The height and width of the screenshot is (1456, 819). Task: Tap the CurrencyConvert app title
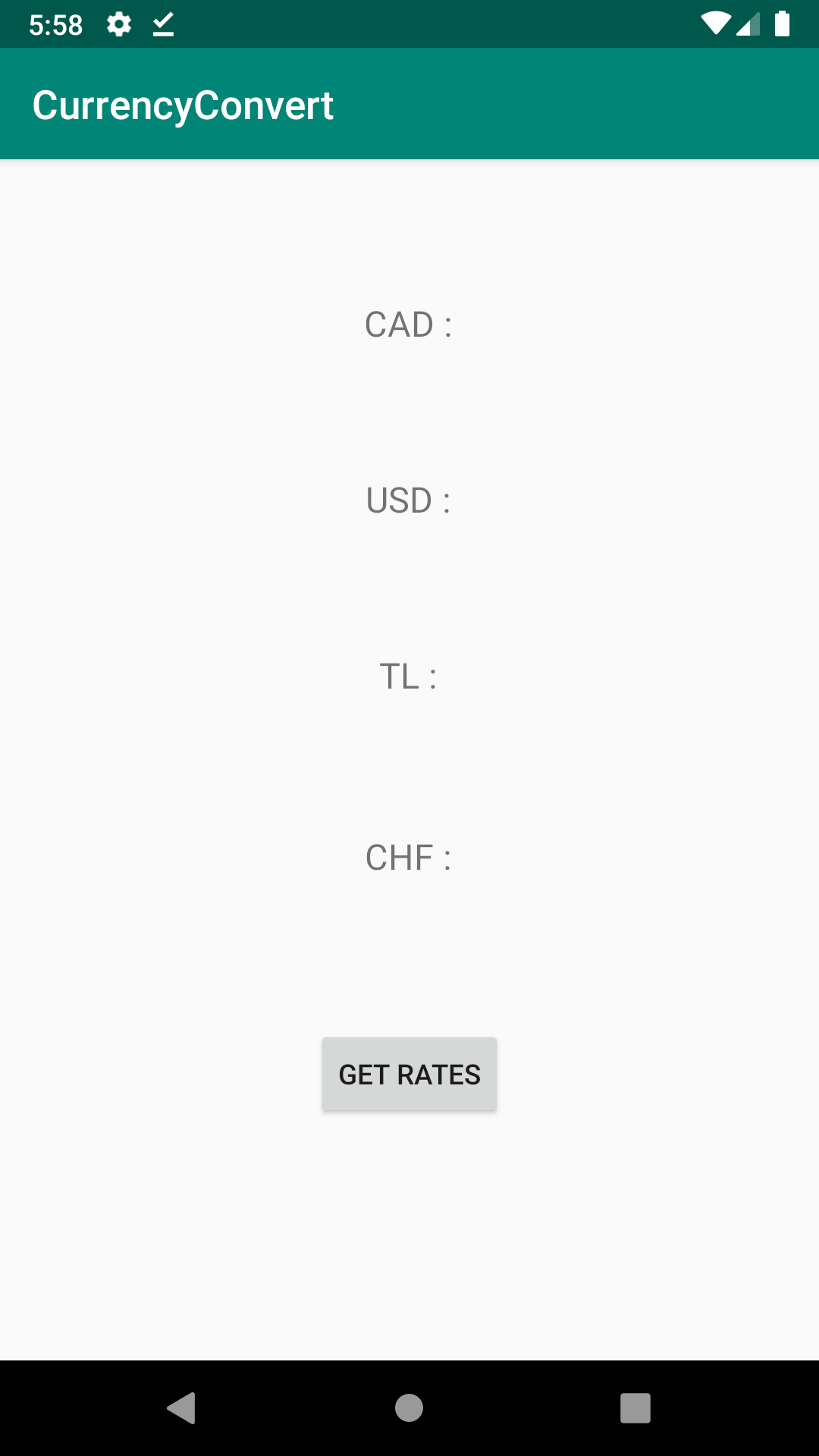point(184,104)
